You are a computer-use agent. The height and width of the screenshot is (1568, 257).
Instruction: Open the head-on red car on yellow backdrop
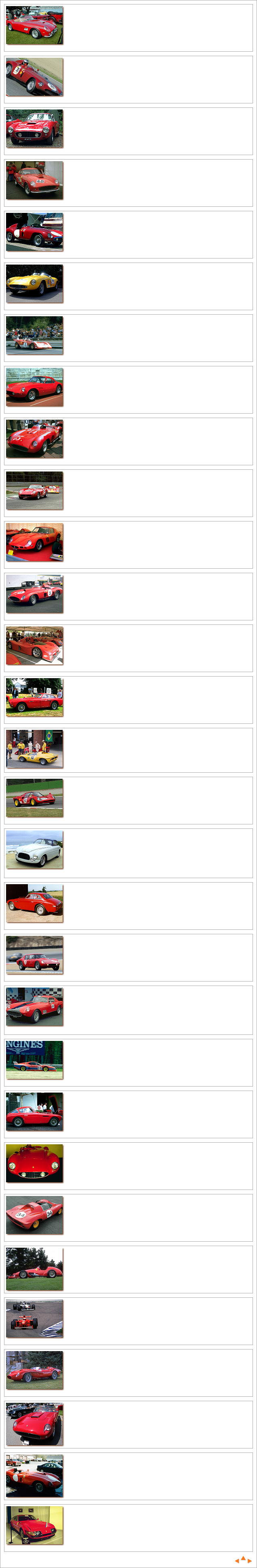(x=35, y=1163)
